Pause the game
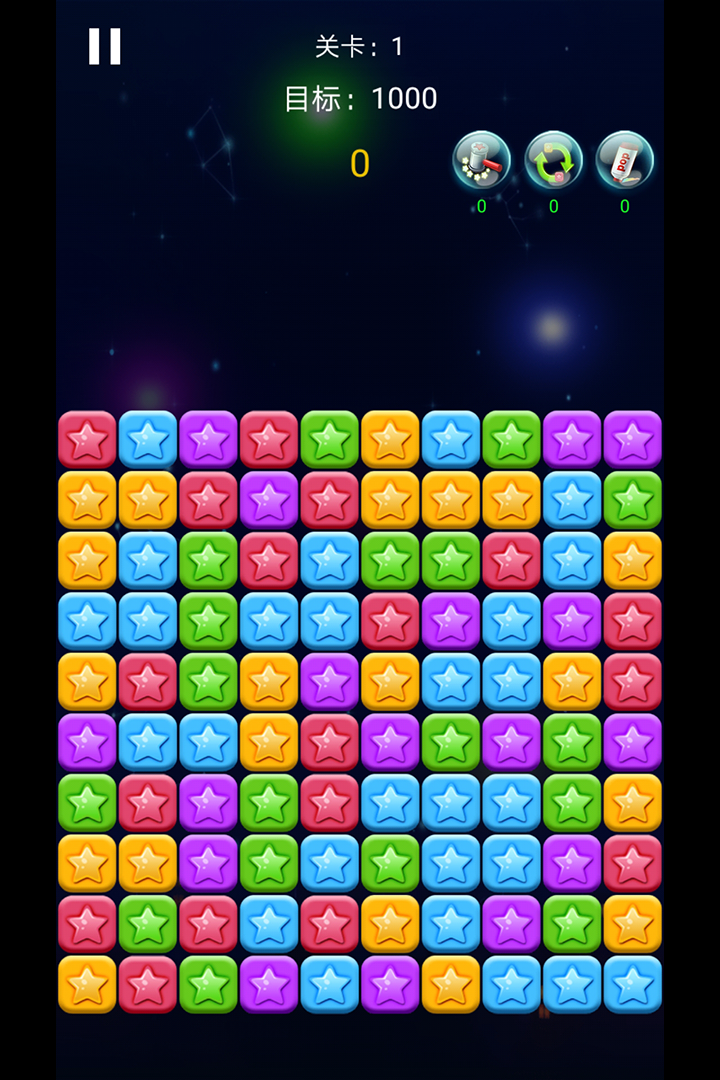The image size is (720, 1080). tap(104, 46)
